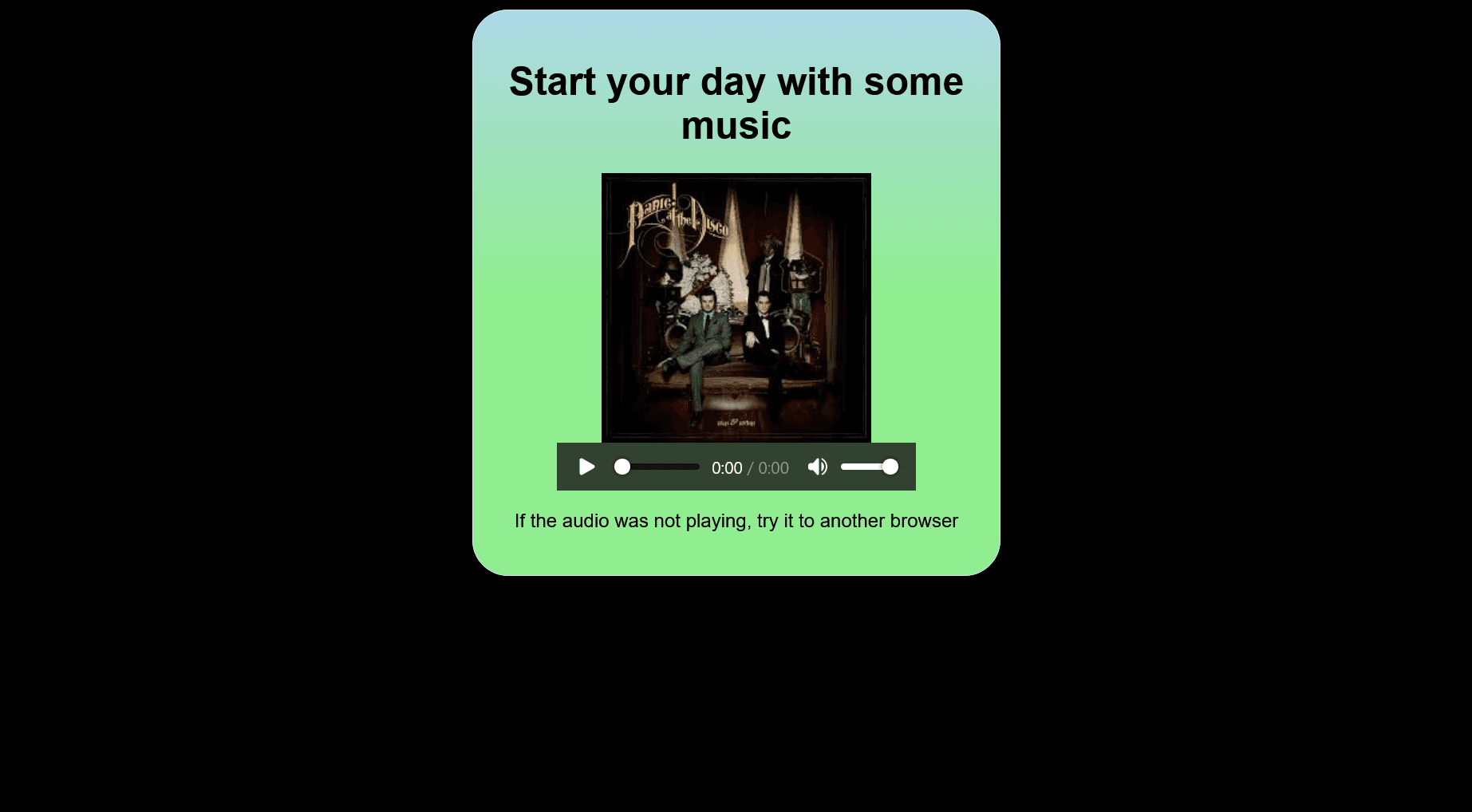Play the audio track
1472x812 pixels.
click(x=587, y=467)
